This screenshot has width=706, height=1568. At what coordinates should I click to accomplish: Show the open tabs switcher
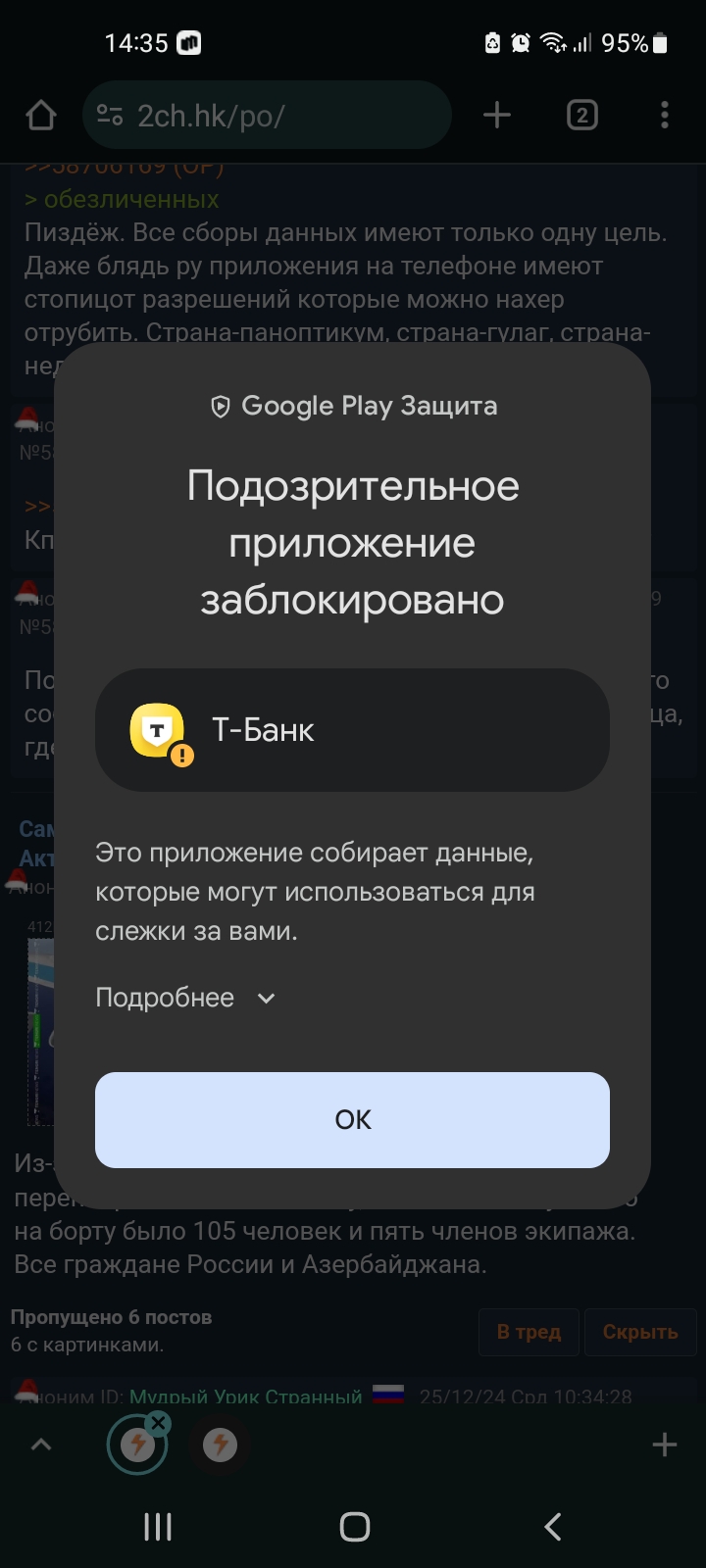click(581, 116)
